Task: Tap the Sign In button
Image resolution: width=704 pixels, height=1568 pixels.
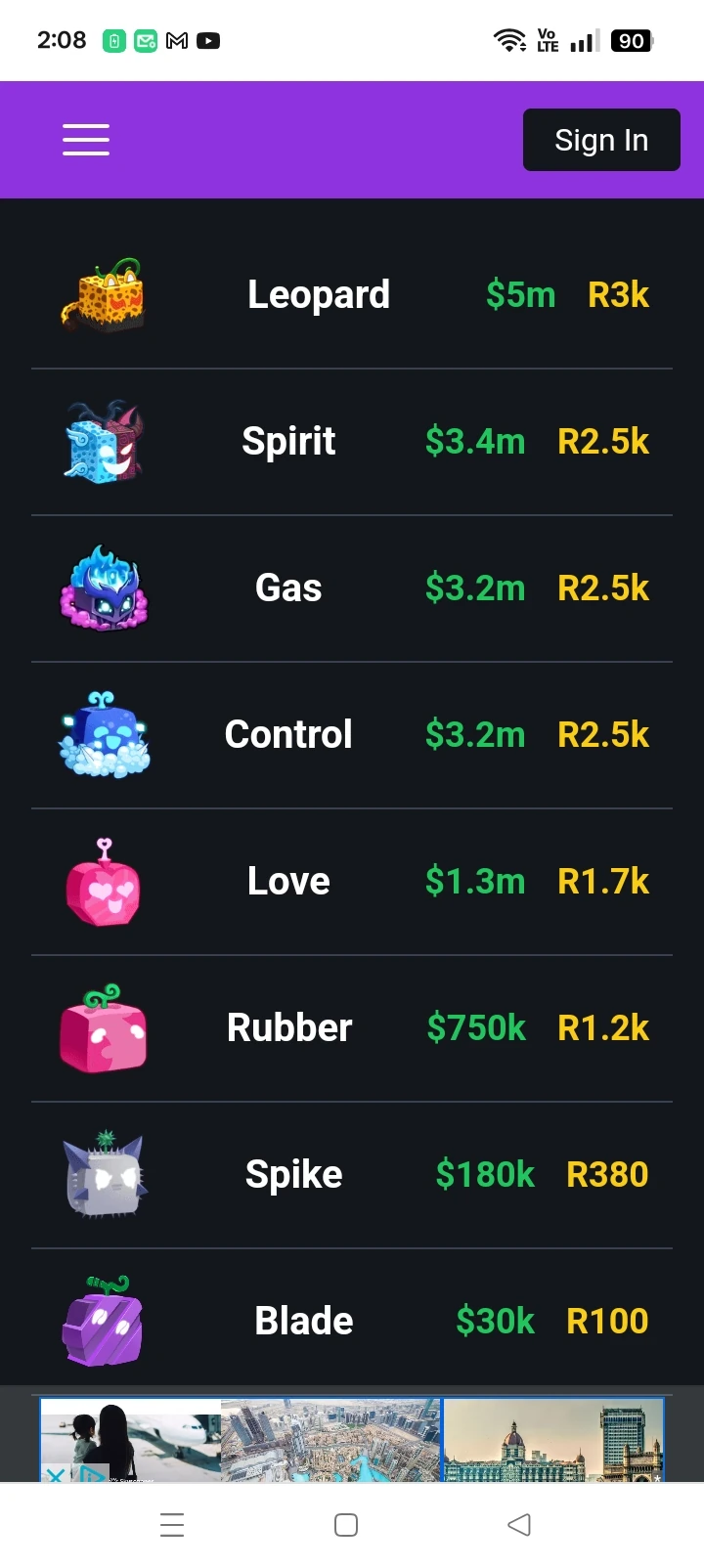Action: coord(601,140)
